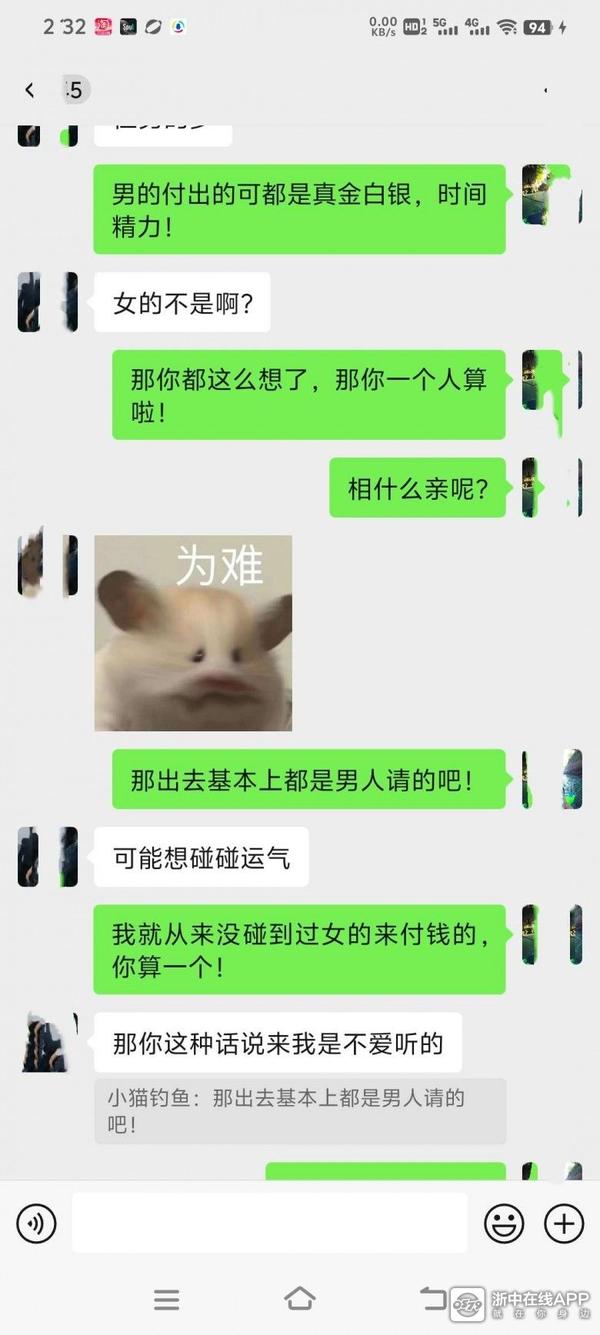Open avatar beside 可能想碰碰运气
The image size is (600, 1335).
pos(46,857)
